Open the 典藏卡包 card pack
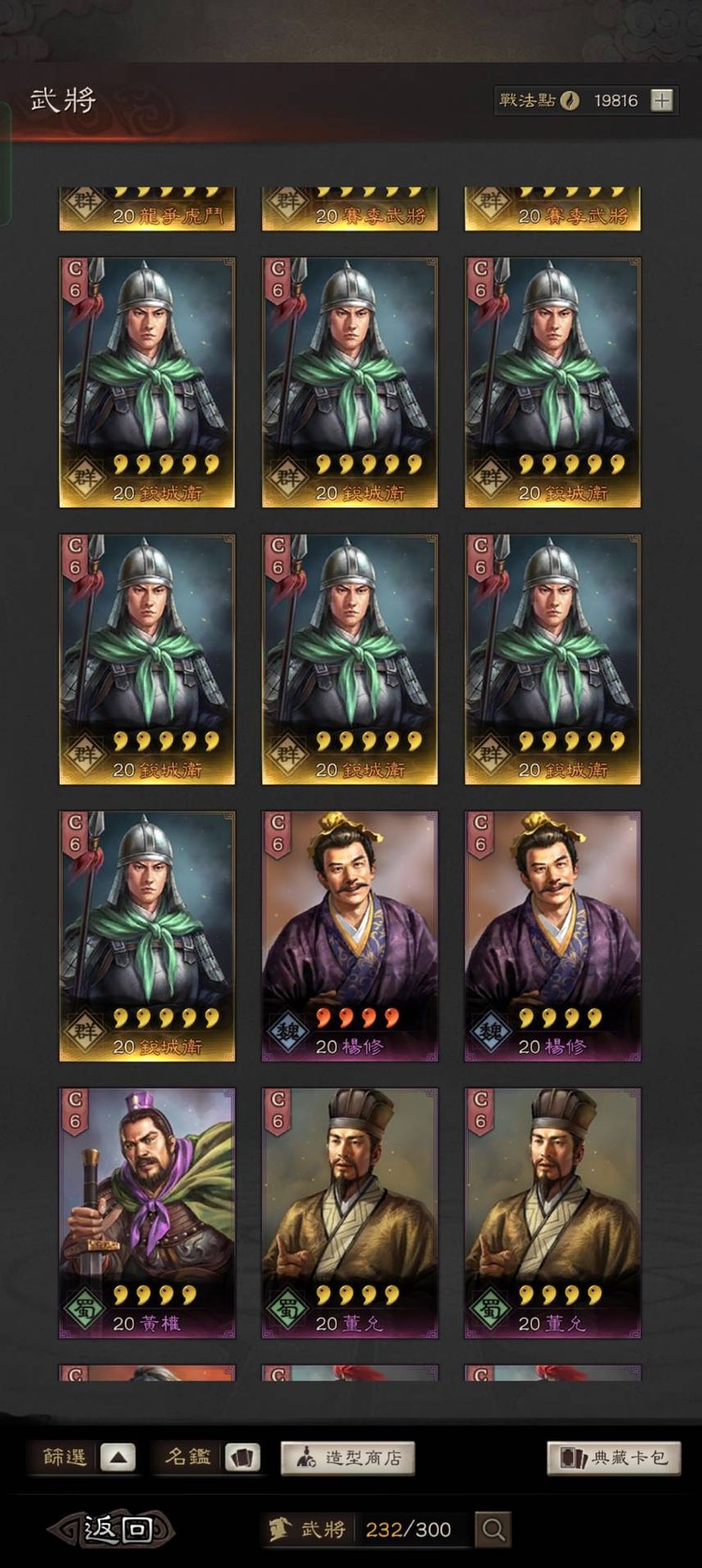Screen dimensions: 702x1568 (614, 1458)
